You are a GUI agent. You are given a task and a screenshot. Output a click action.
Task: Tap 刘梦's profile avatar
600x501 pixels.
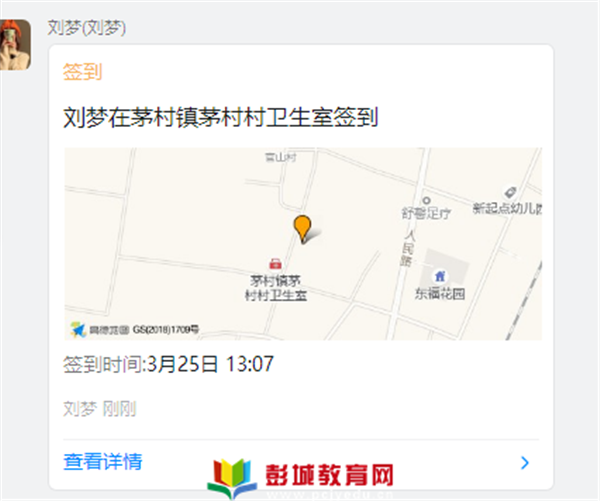tap(21, 44)
